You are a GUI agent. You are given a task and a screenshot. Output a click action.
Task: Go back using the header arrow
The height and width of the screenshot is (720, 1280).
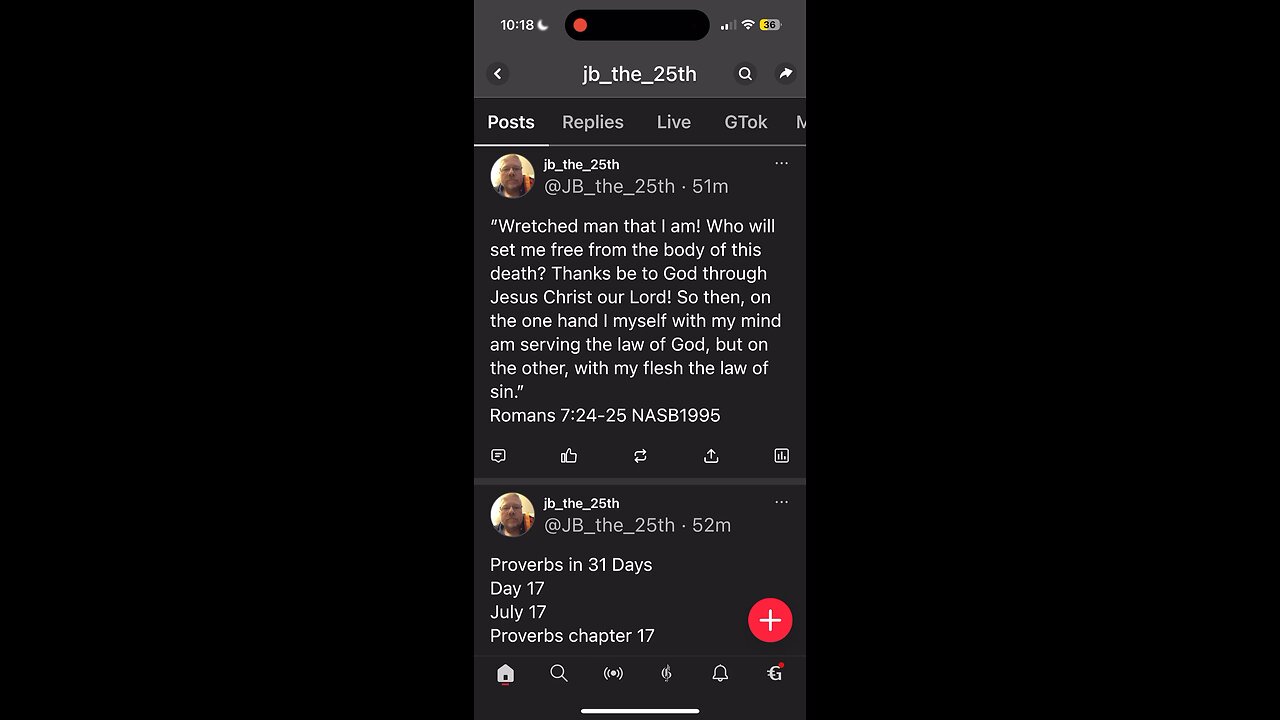click(x=498, y=74)
